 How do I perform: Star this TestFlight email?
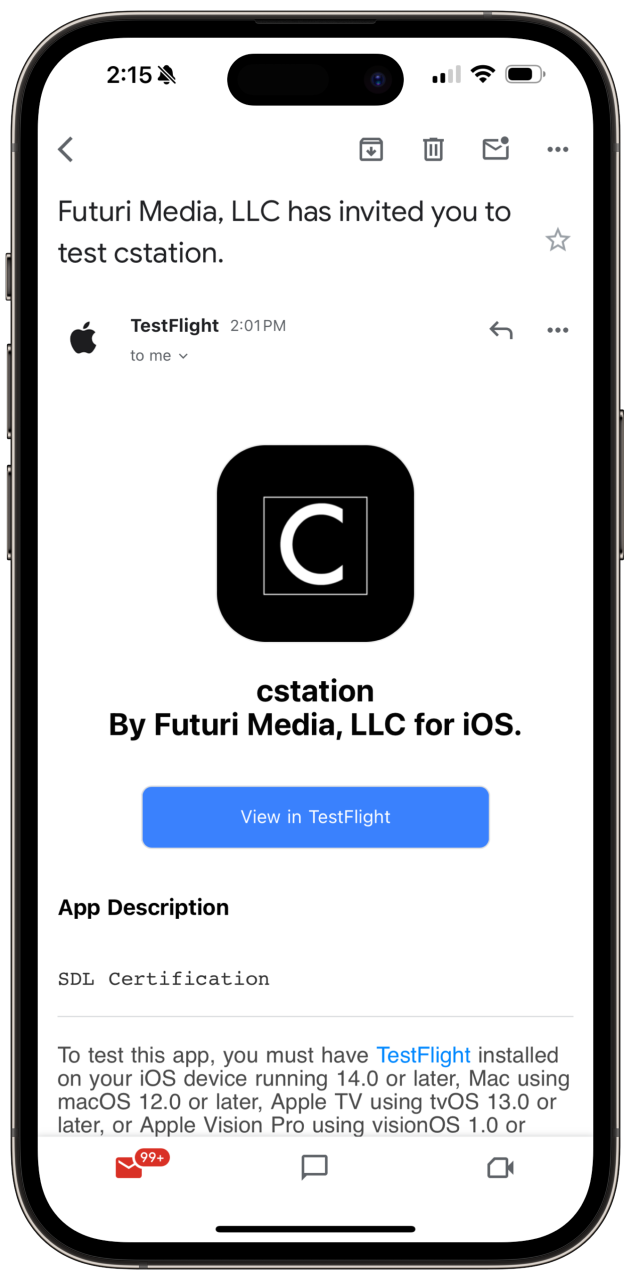[557, 240]
